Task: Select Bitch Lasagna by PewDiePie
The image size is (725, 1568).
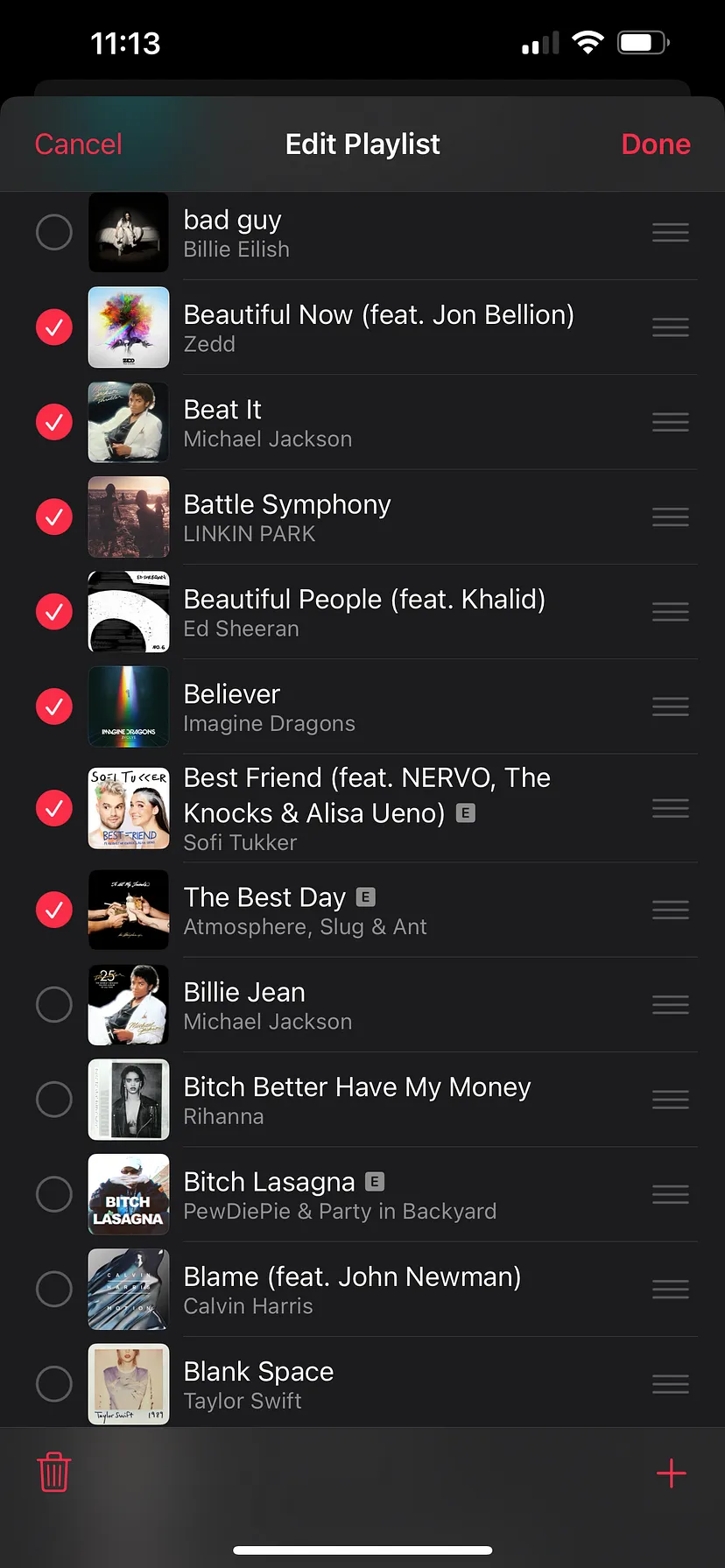Action: [54, 1194]
